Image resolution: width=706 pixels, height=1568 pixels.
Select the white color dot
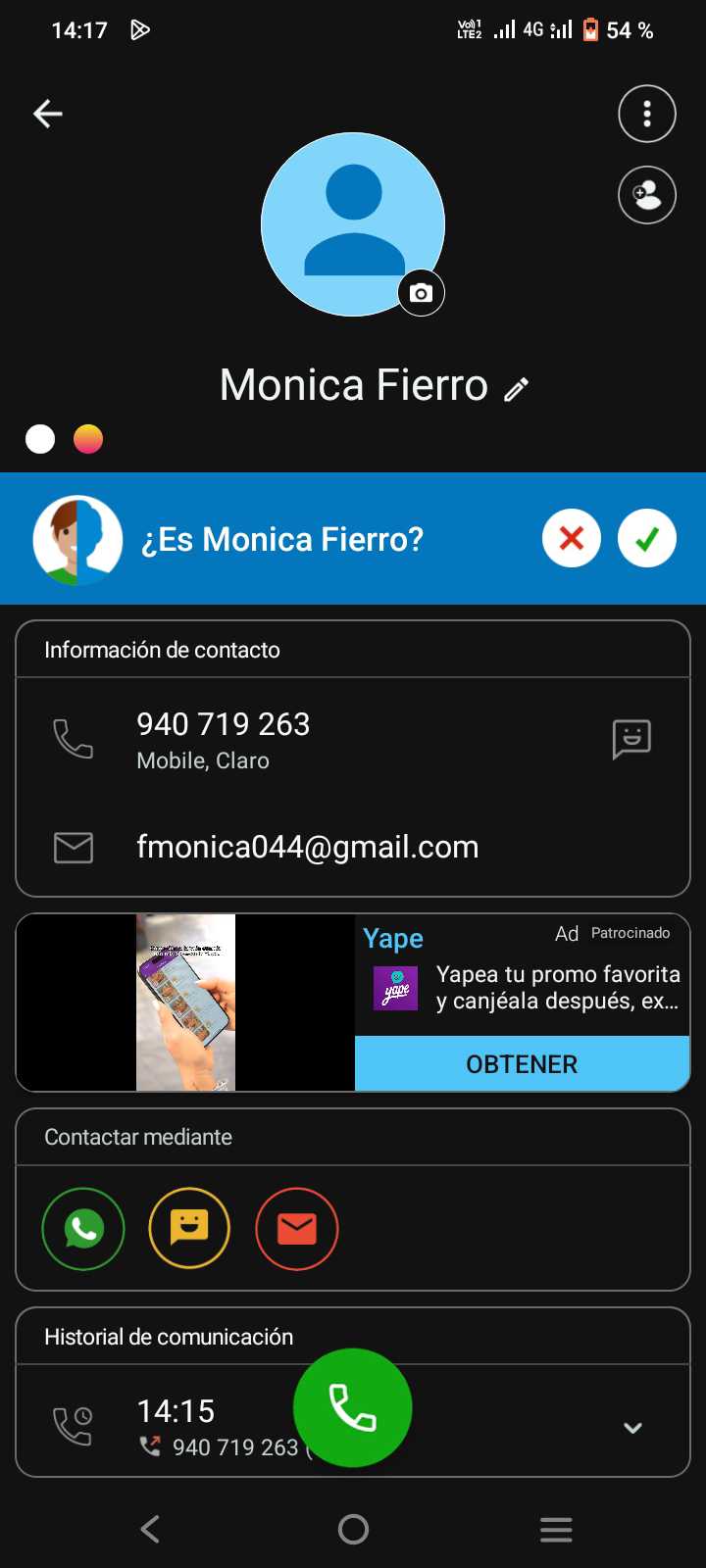40,439
